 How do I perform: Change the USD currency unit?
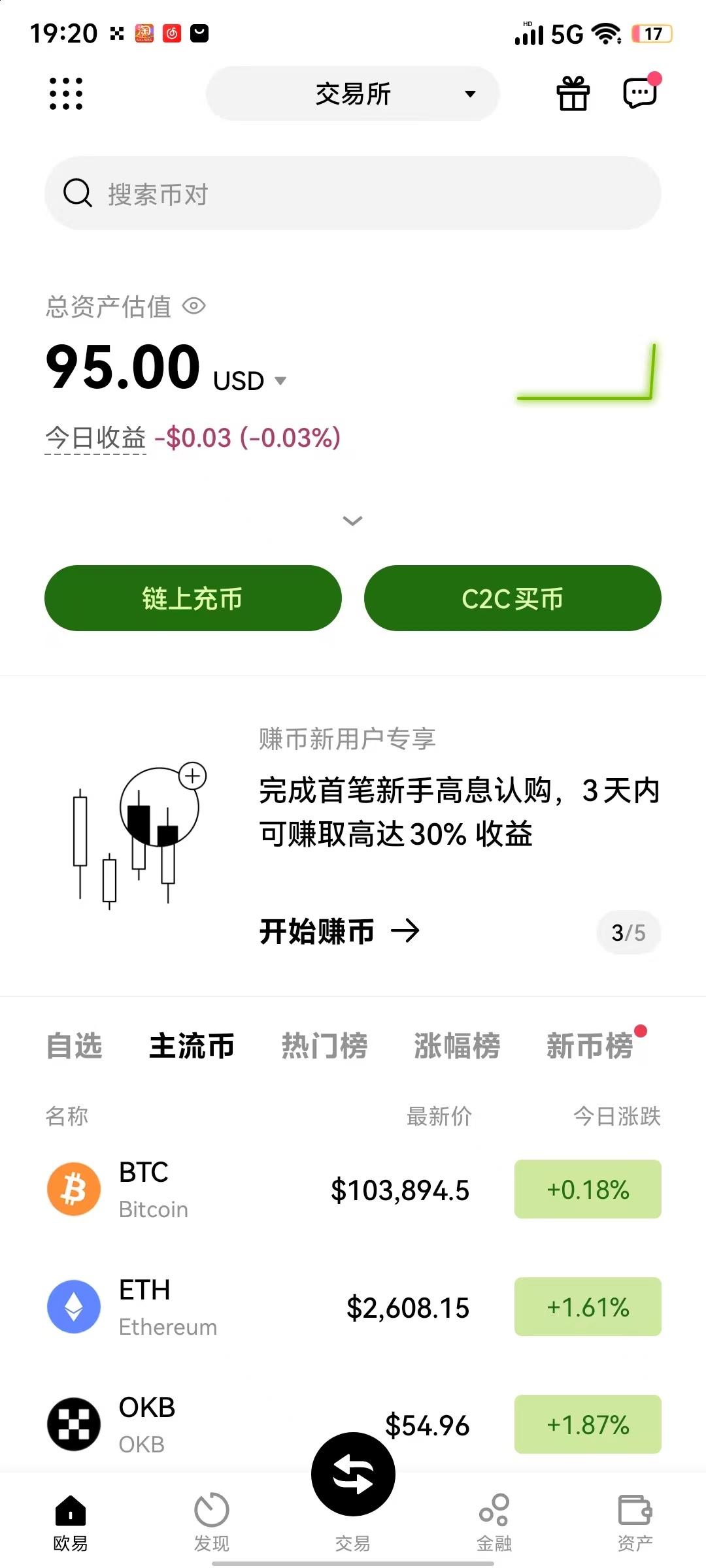[x=250, y=381]
